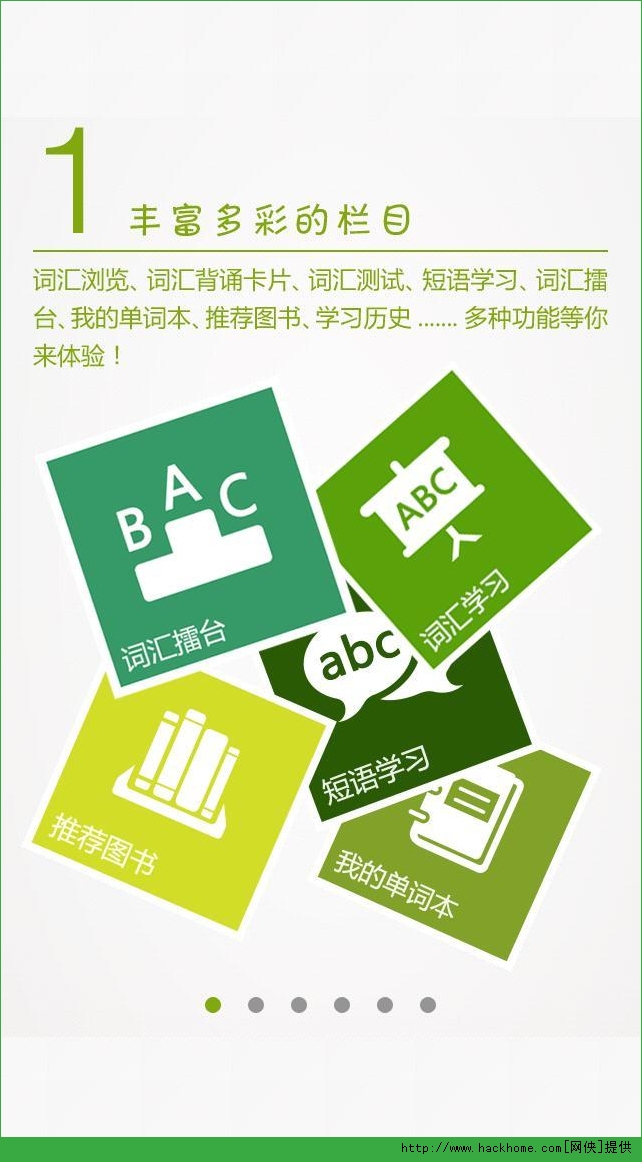Jump to the second onboarding page dot
642x1162 pixels.
[x=256, y=1005]
